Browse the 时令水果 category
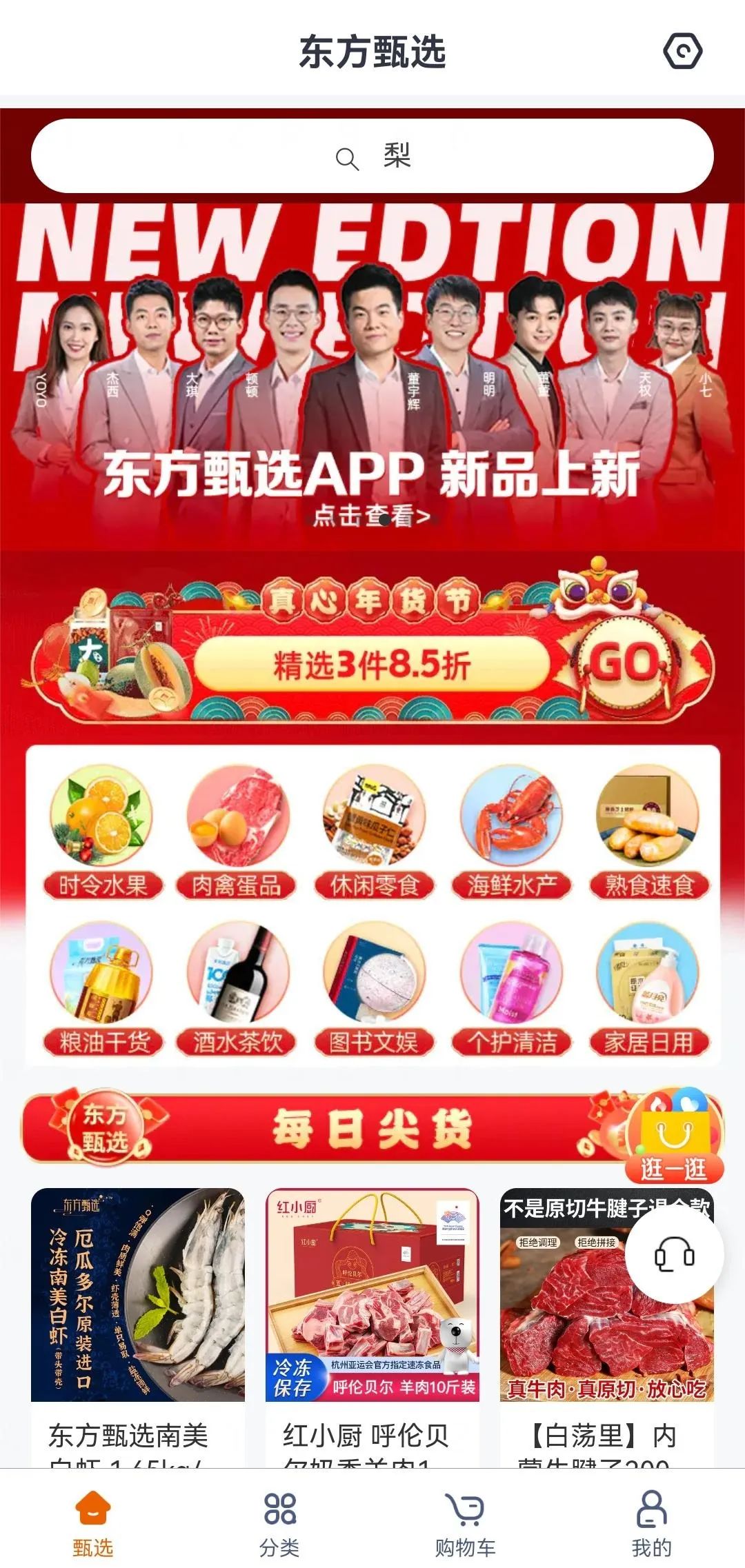The height and width of the screenshot is (1568, 745). [102, 832]
